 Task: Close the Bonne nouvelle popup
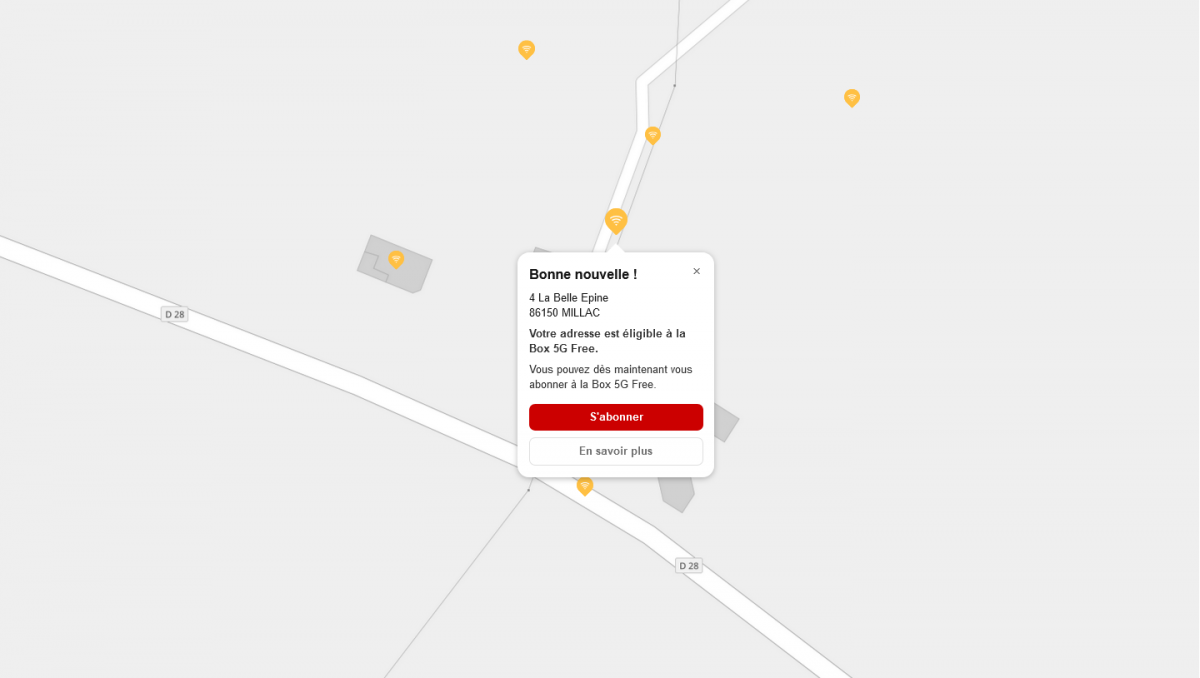pos(696,271)
